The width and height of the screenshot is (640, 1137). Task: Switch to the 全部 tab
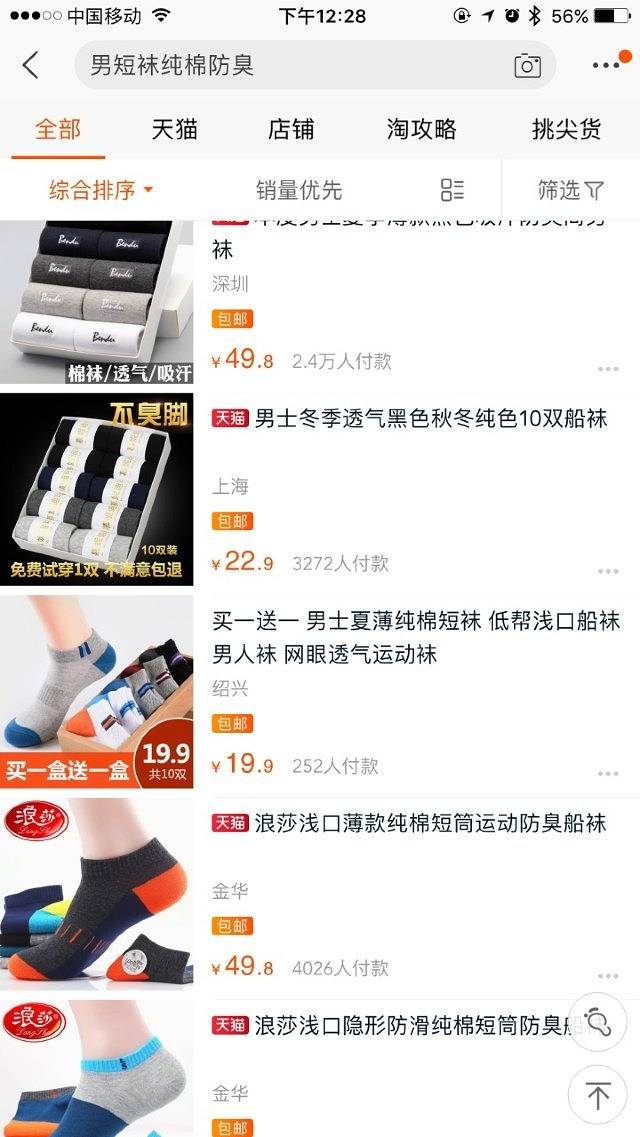click(58, 129)
